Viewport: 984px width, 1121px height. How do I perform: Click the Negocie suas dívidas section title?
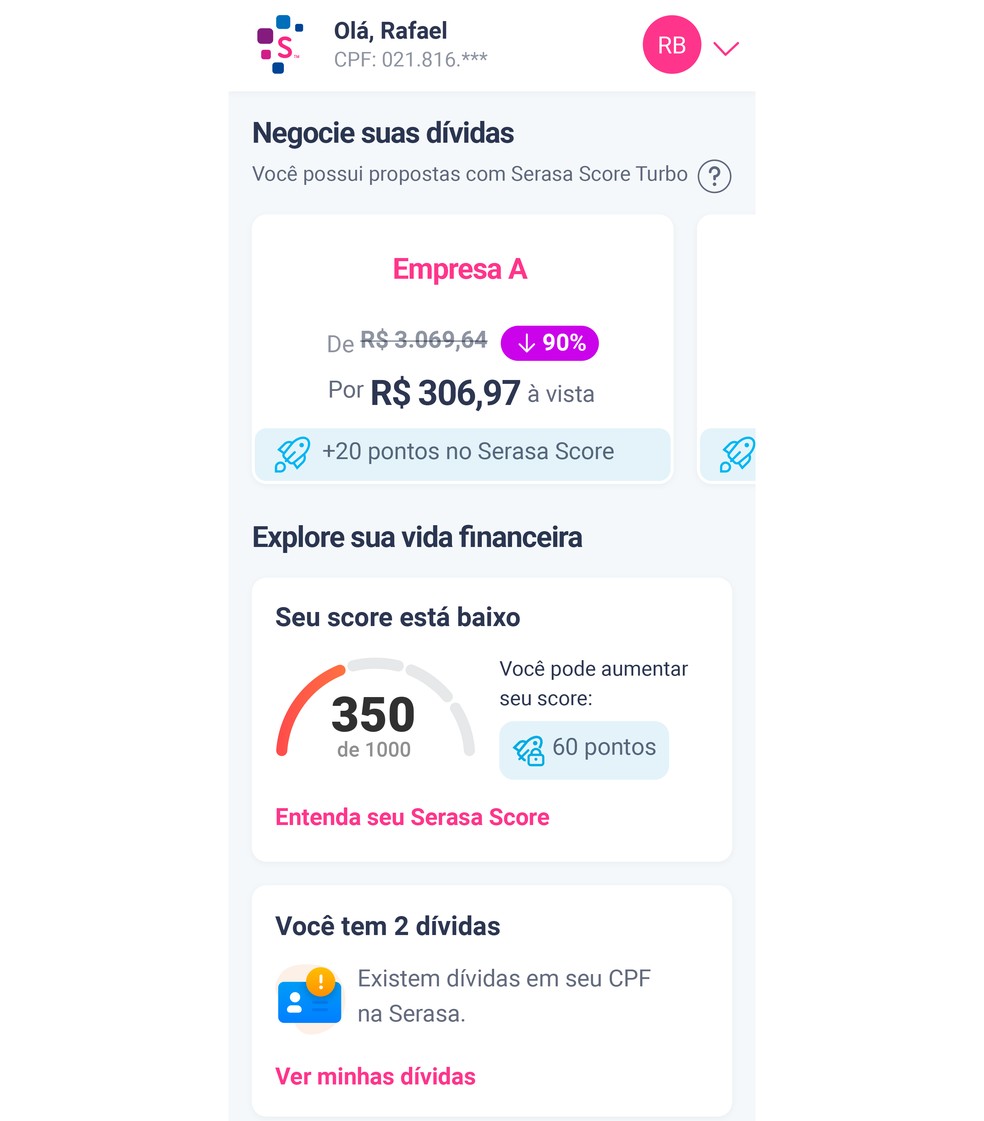(382, 132)
